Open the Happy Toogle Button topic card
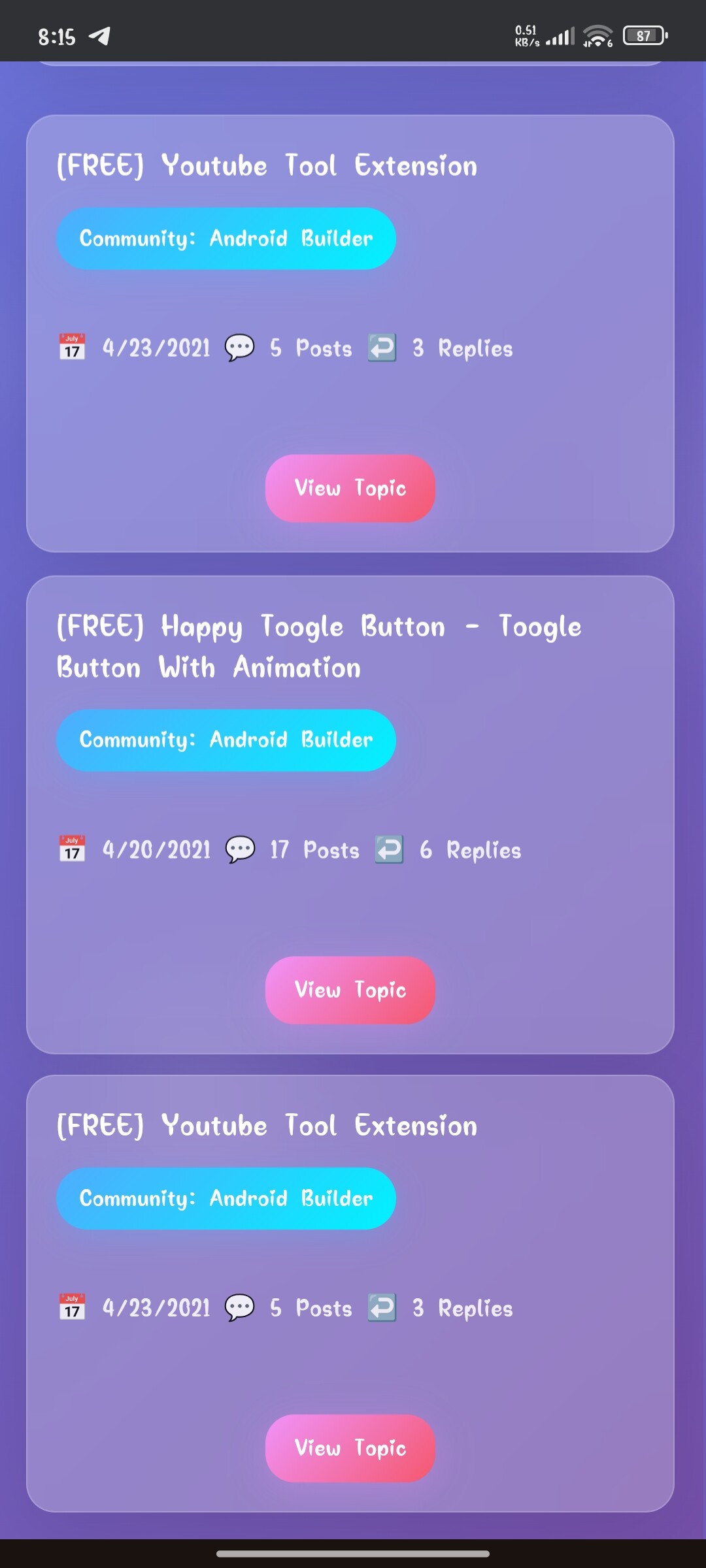The height and width of the screenshot is (1568, 706). tap(350, 815)
